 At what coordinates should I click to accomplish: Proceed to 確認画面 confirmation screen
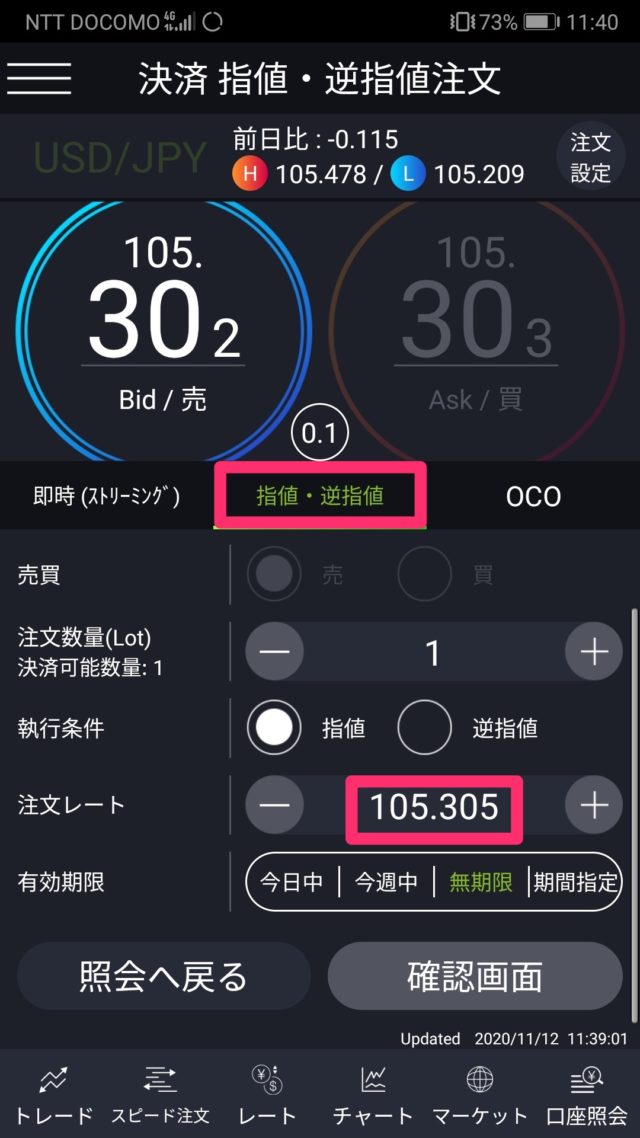[474, 976]
